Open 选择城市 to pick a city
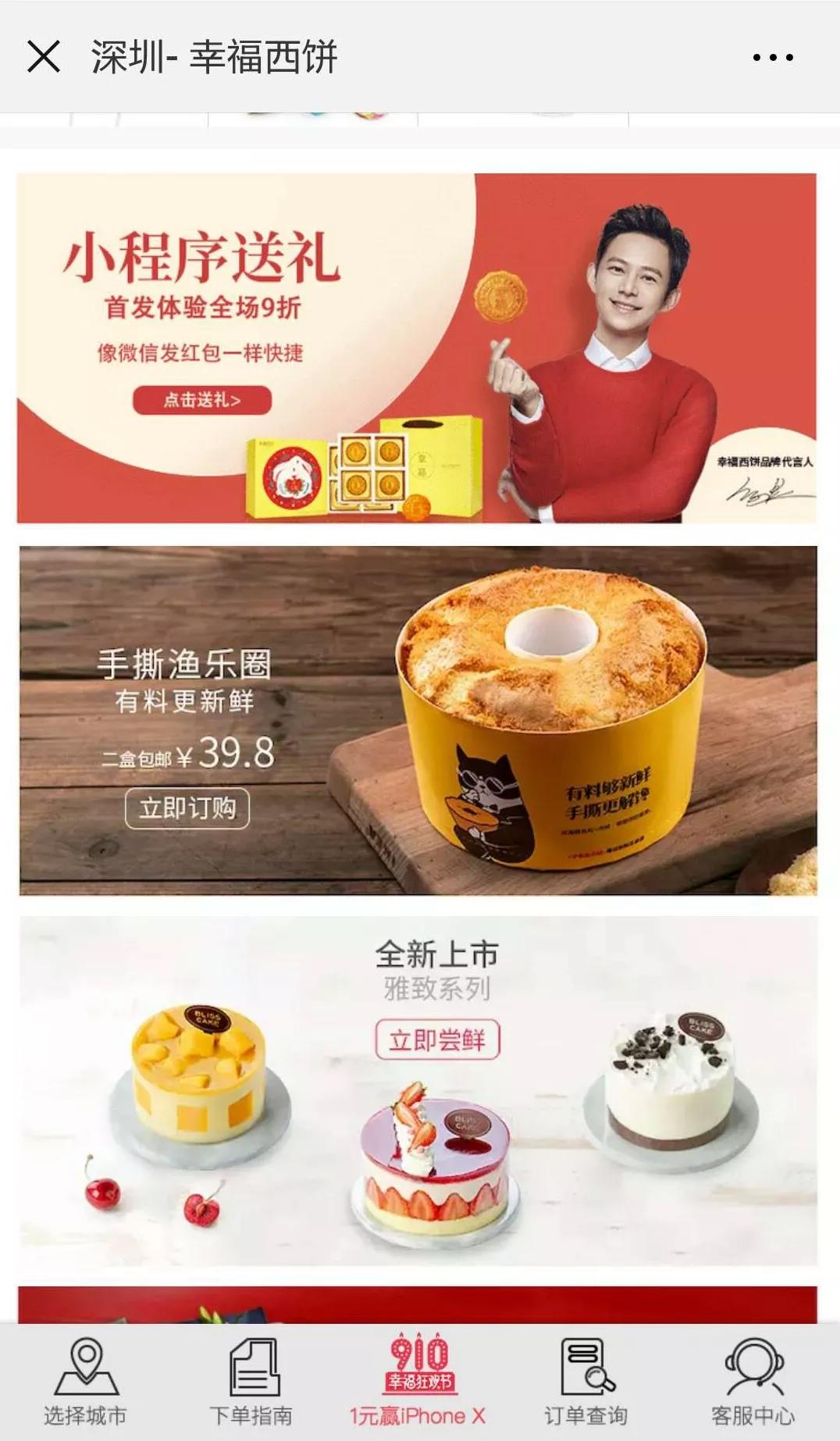 [85, 1382]
